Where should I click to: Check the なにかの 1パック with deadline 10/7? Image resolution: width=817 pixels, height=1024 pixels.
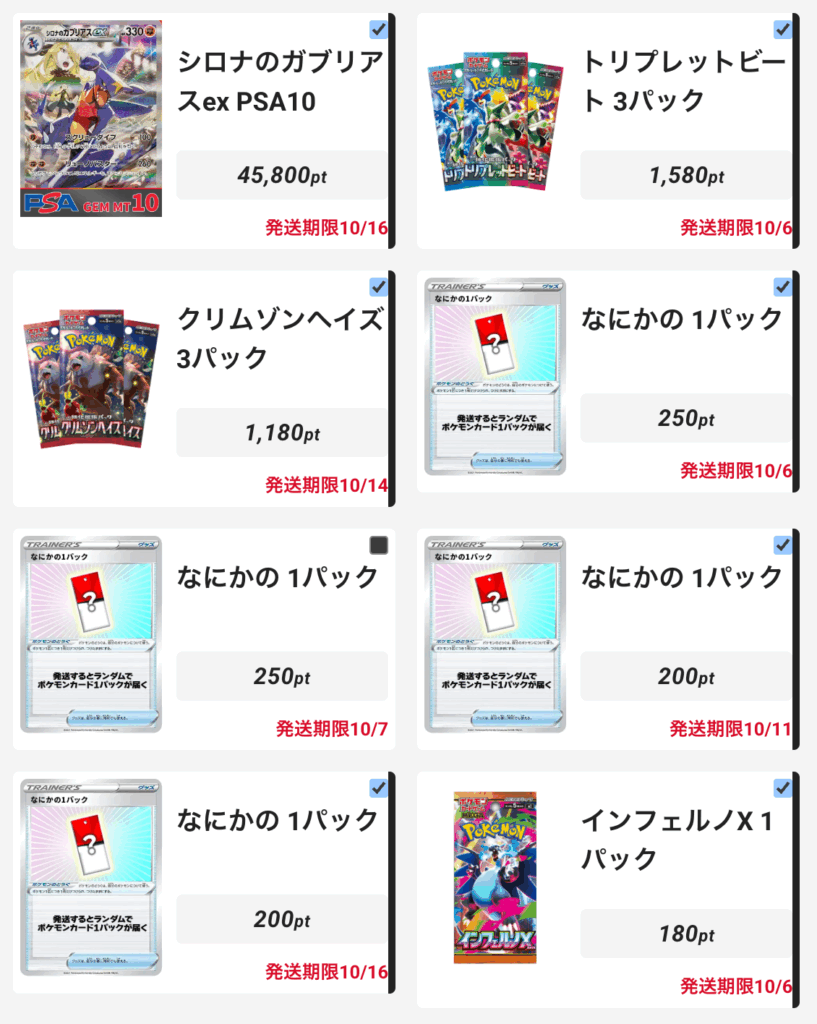[x=378, y=545]
